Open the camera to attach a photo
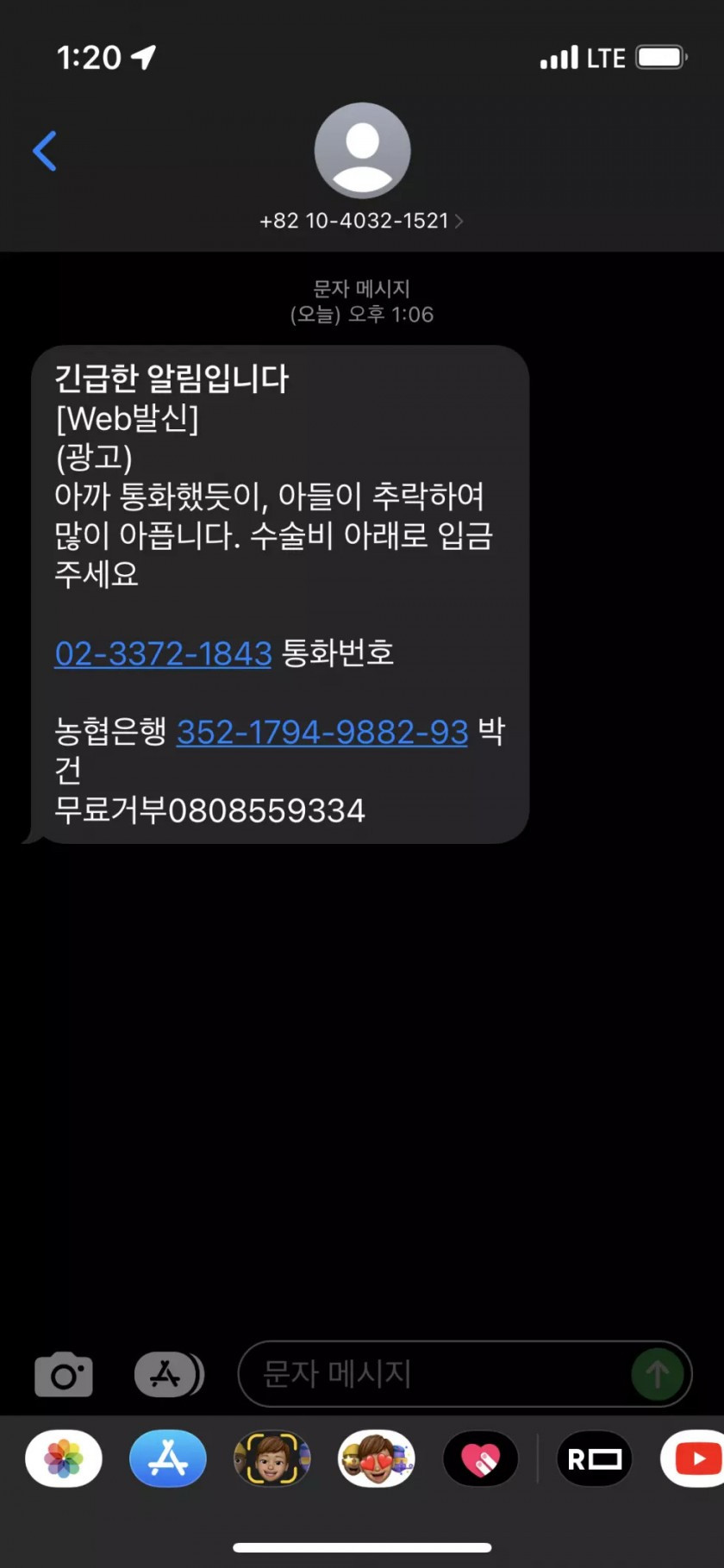Image resolution: width=724 pixels, height=1568 pixels. (63, 1374)
